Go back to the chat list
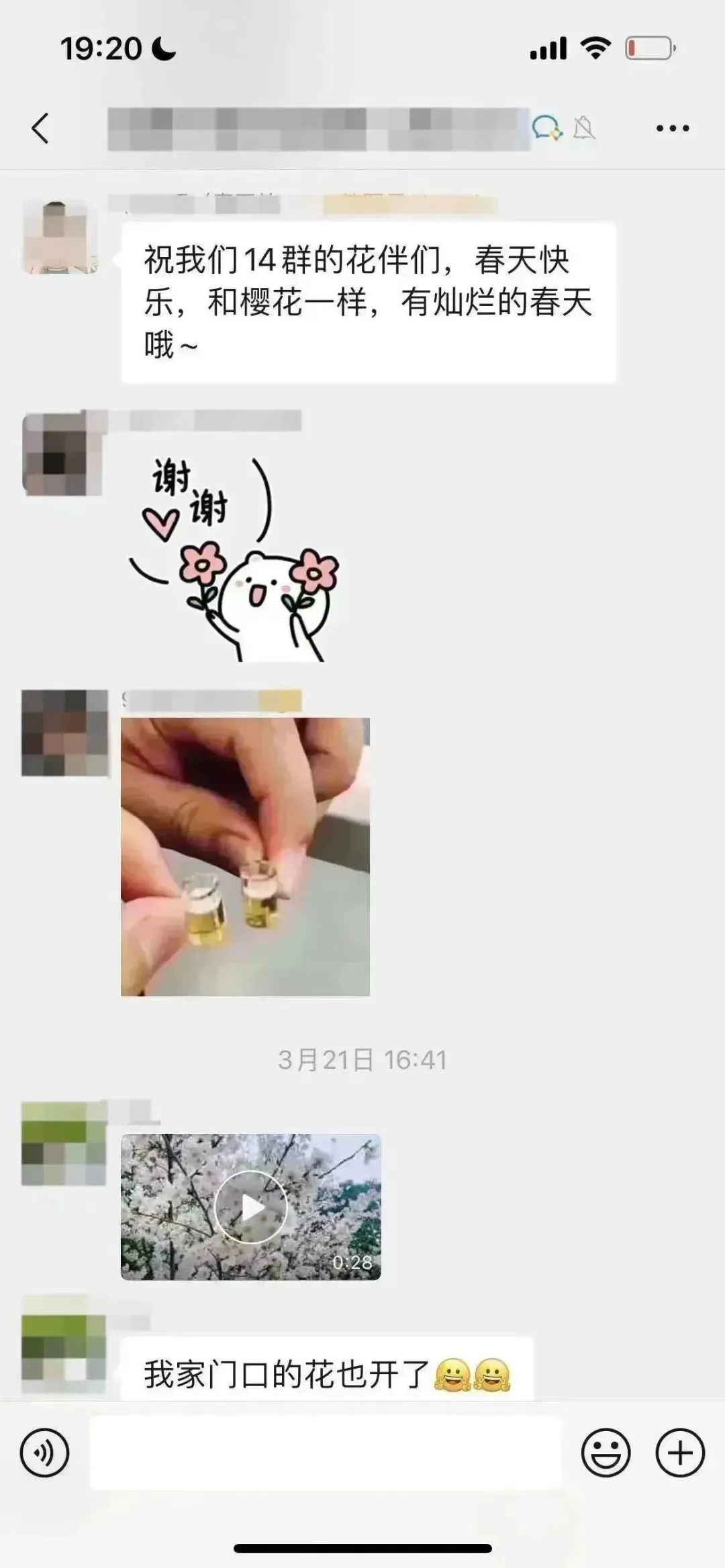The image size is (725, 1568). (40, 127)
